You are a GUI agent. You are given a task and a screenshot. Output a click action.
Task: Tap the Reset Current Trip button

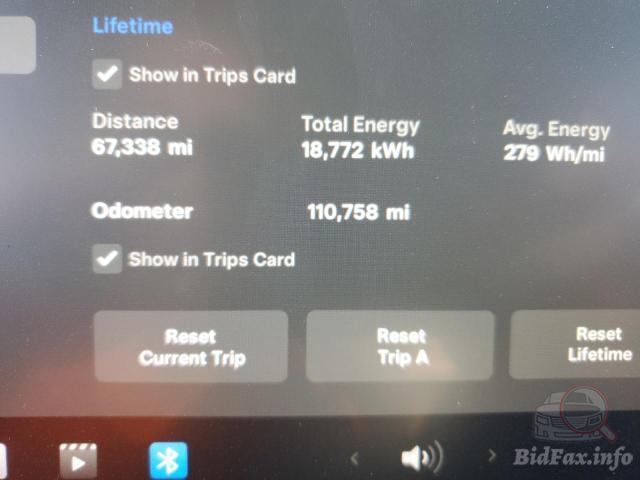click(x=191, y=346)
